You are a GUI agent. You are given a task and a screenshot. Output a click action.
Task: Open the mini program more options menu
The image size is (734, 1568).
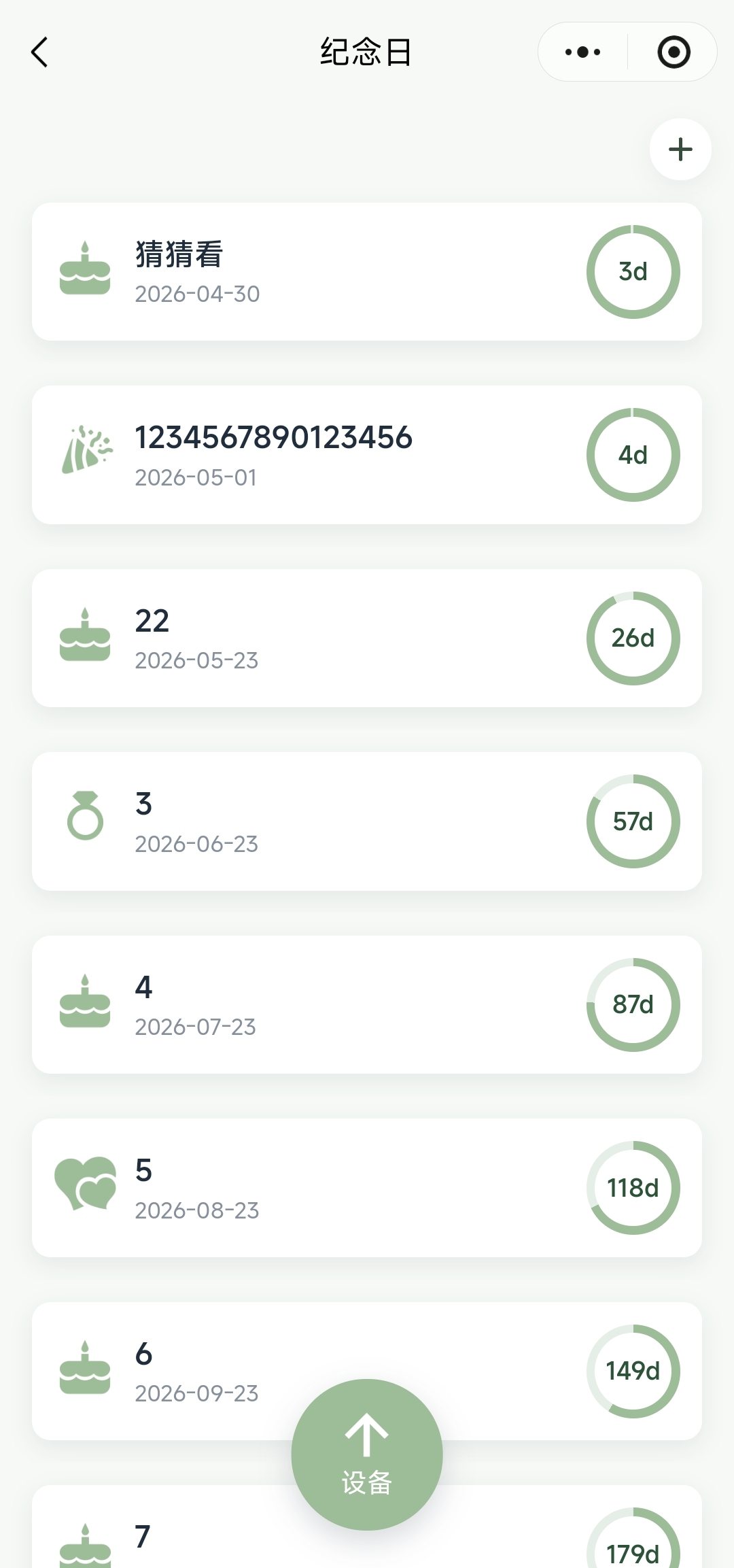(583, 52)
